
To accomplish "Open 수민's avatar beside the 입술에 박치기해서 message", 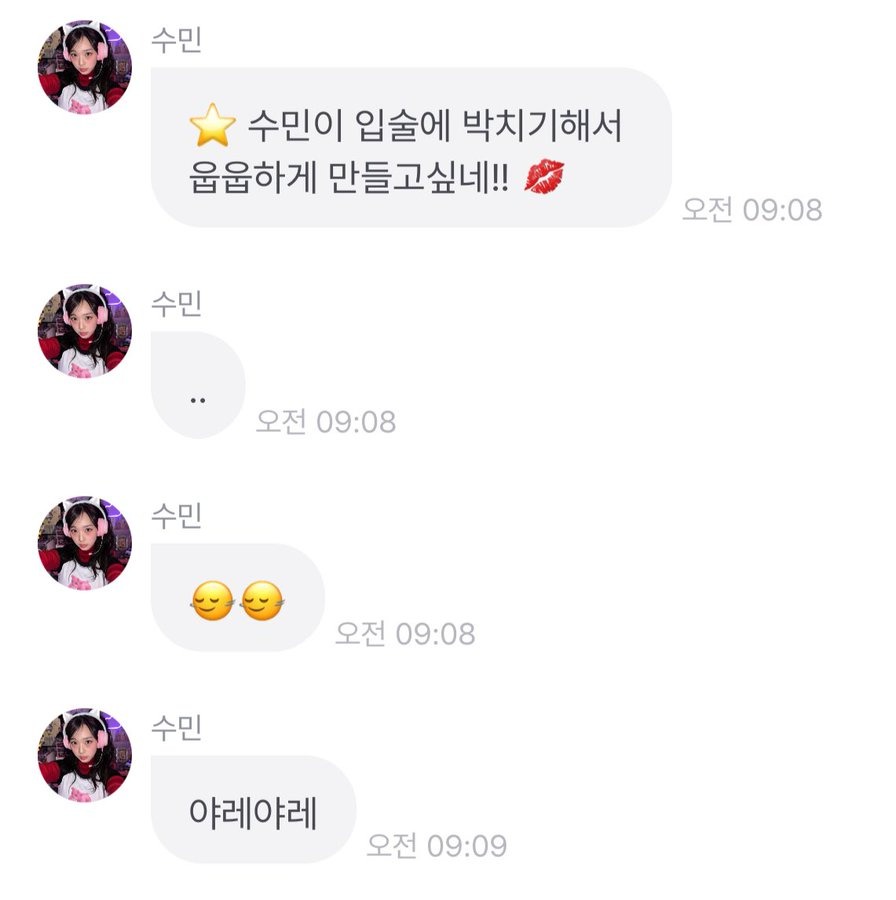I will [85, 66].
